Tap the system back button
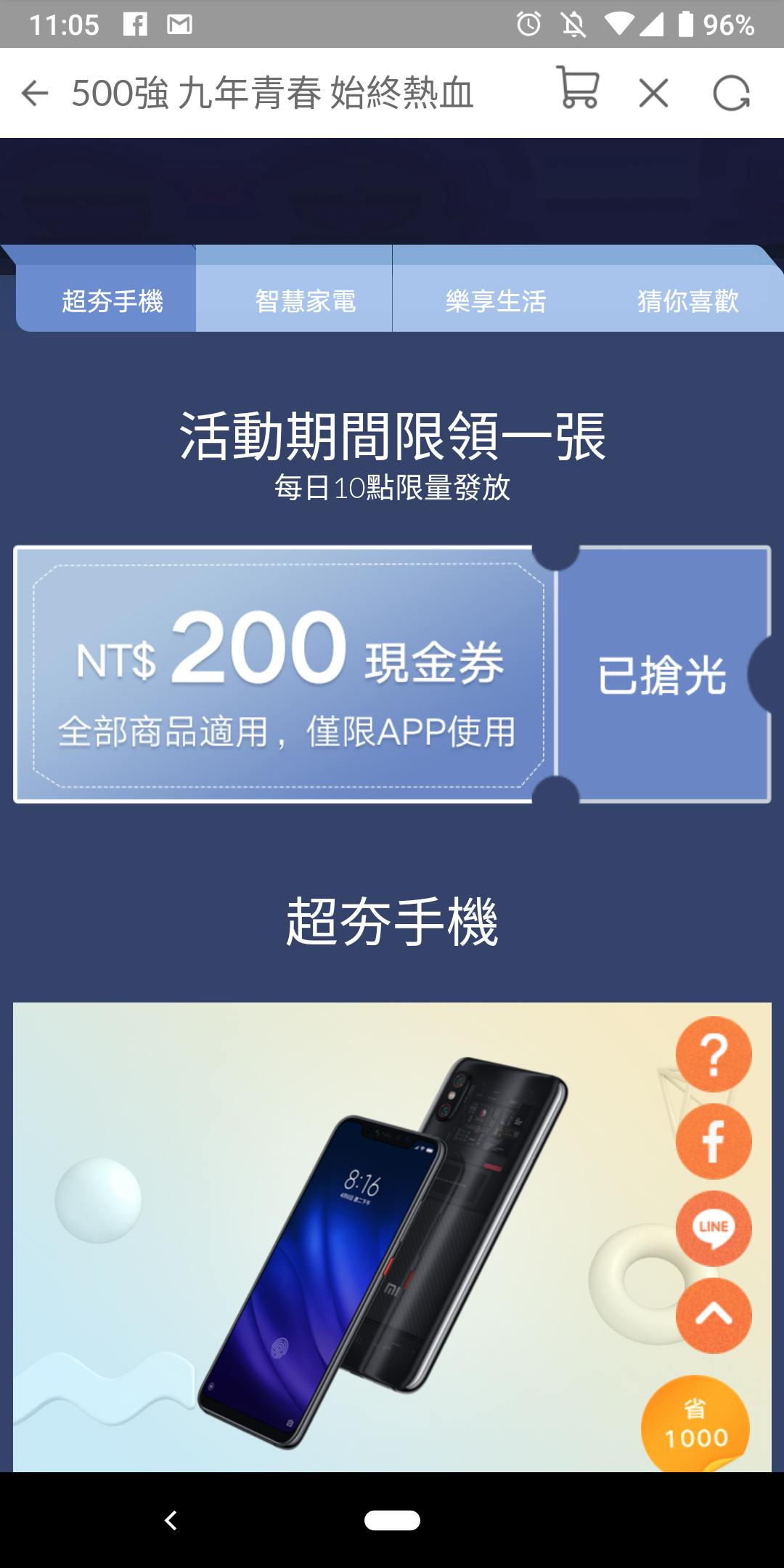Image resolution: width=784 pixels, height=1568 pixels. coord(171,1520)
